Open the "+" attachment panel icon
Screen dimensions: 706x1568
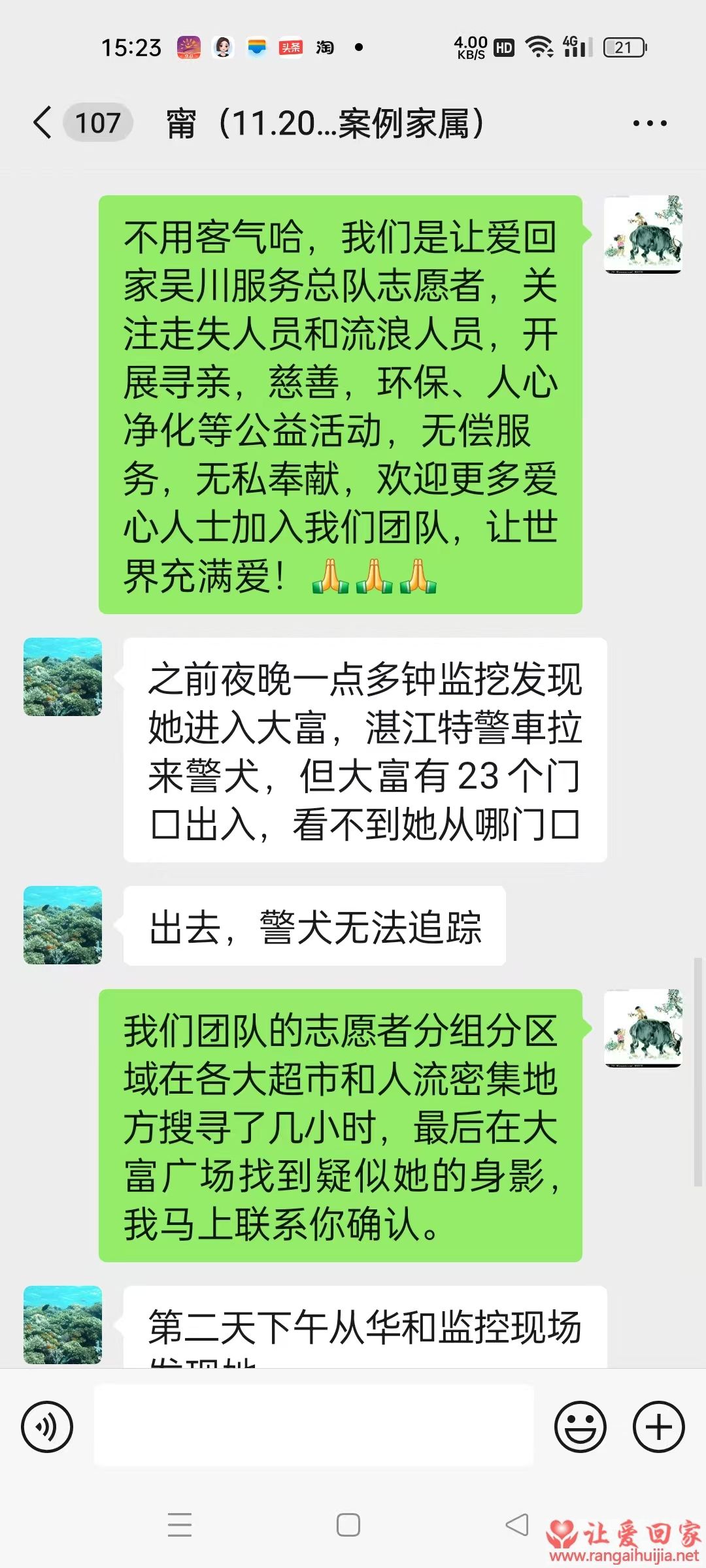(657, 1427)
